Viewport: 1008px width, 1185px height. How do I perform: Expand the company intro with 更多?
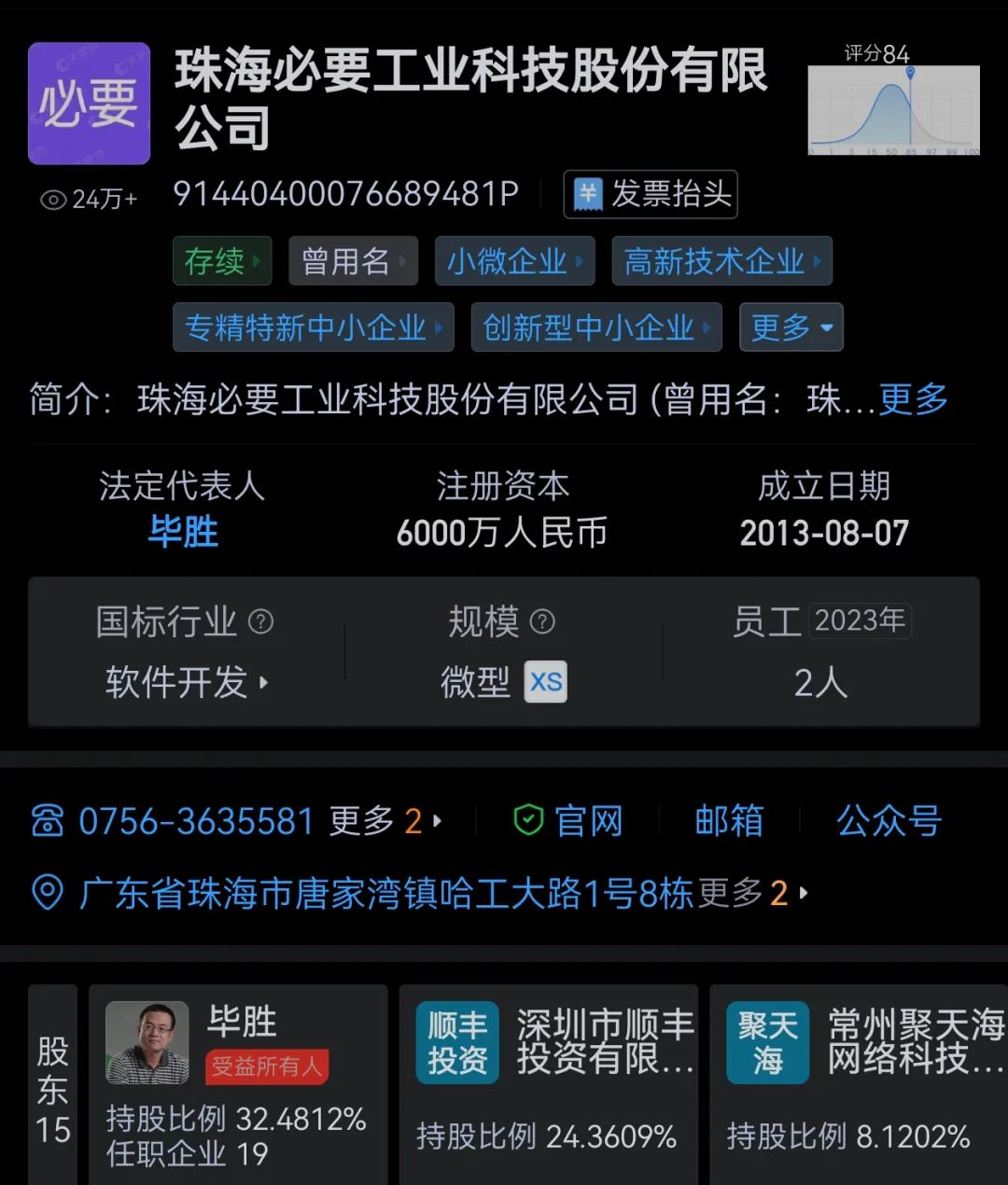(x=913, y=399)
